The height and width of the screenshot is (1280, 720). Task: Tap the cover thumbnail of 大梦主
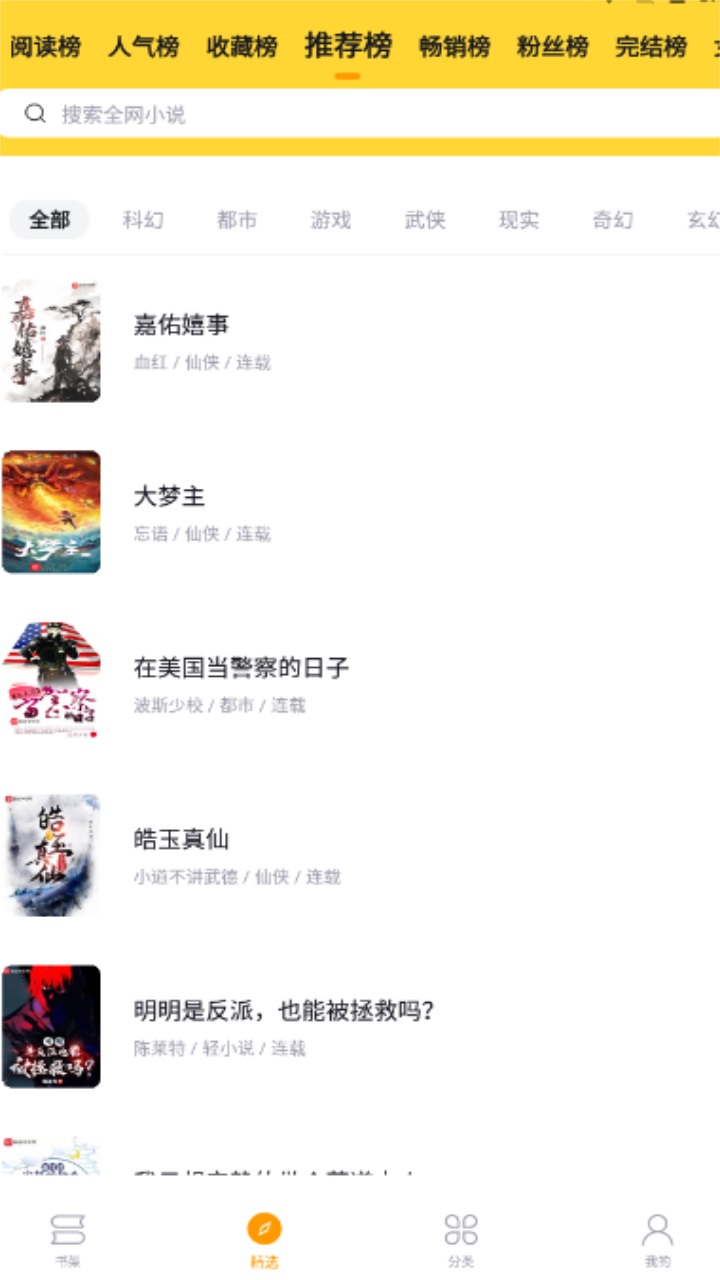51,513
